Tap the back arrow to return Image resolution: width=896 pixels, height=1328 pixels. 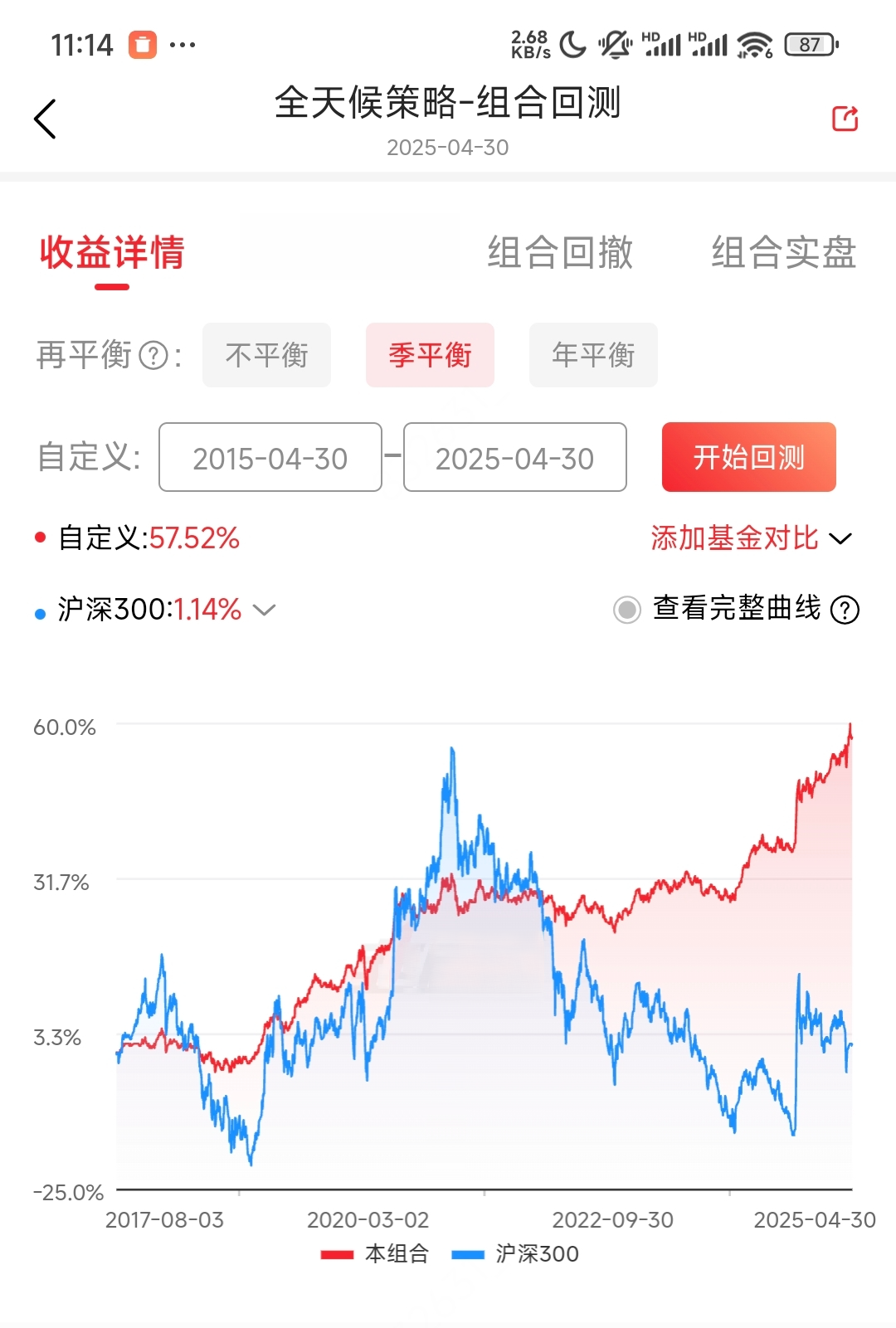[45, 119]
